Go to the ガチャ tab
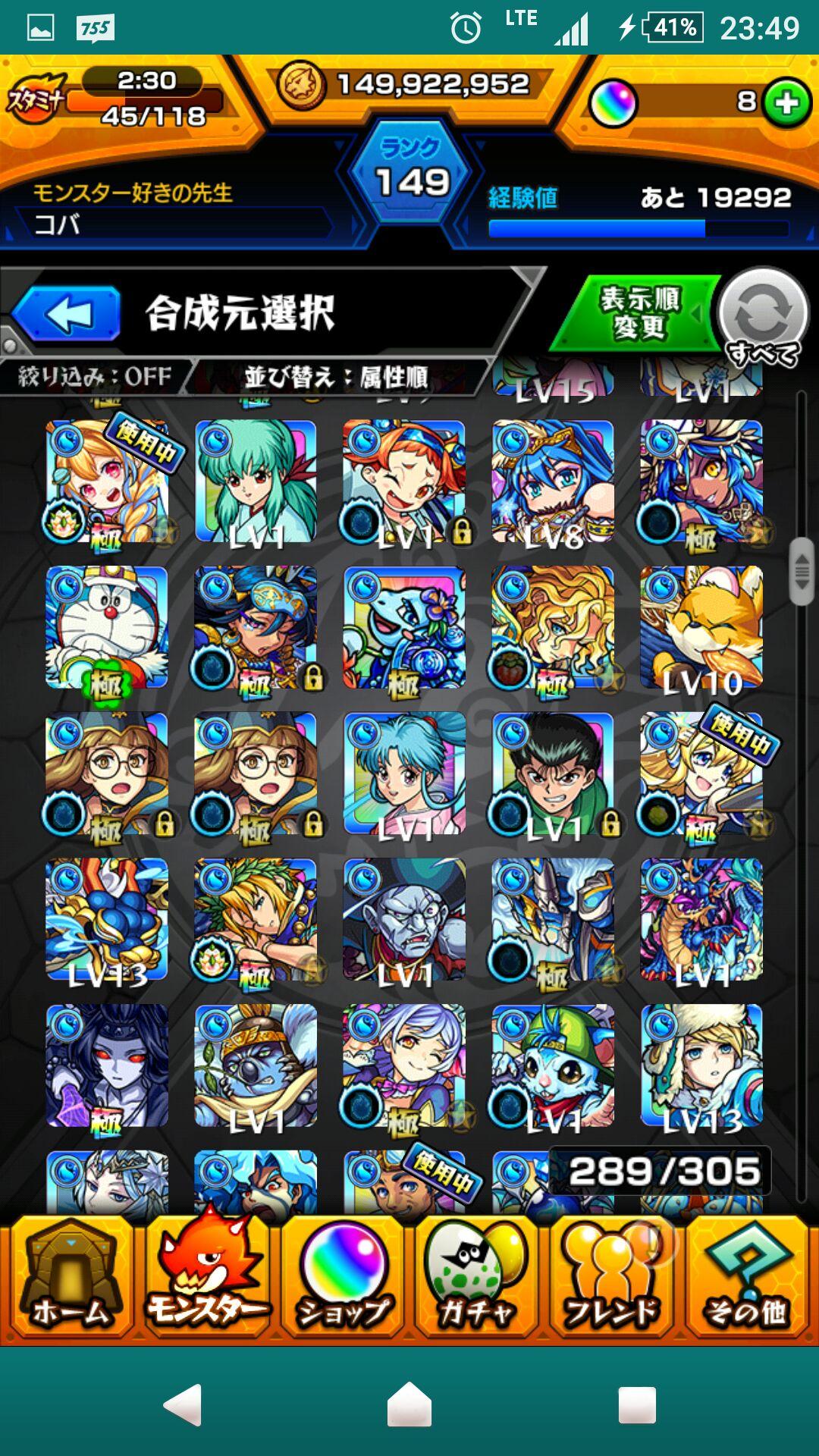Screen dimensions: 819x1456 (476, 1277)
